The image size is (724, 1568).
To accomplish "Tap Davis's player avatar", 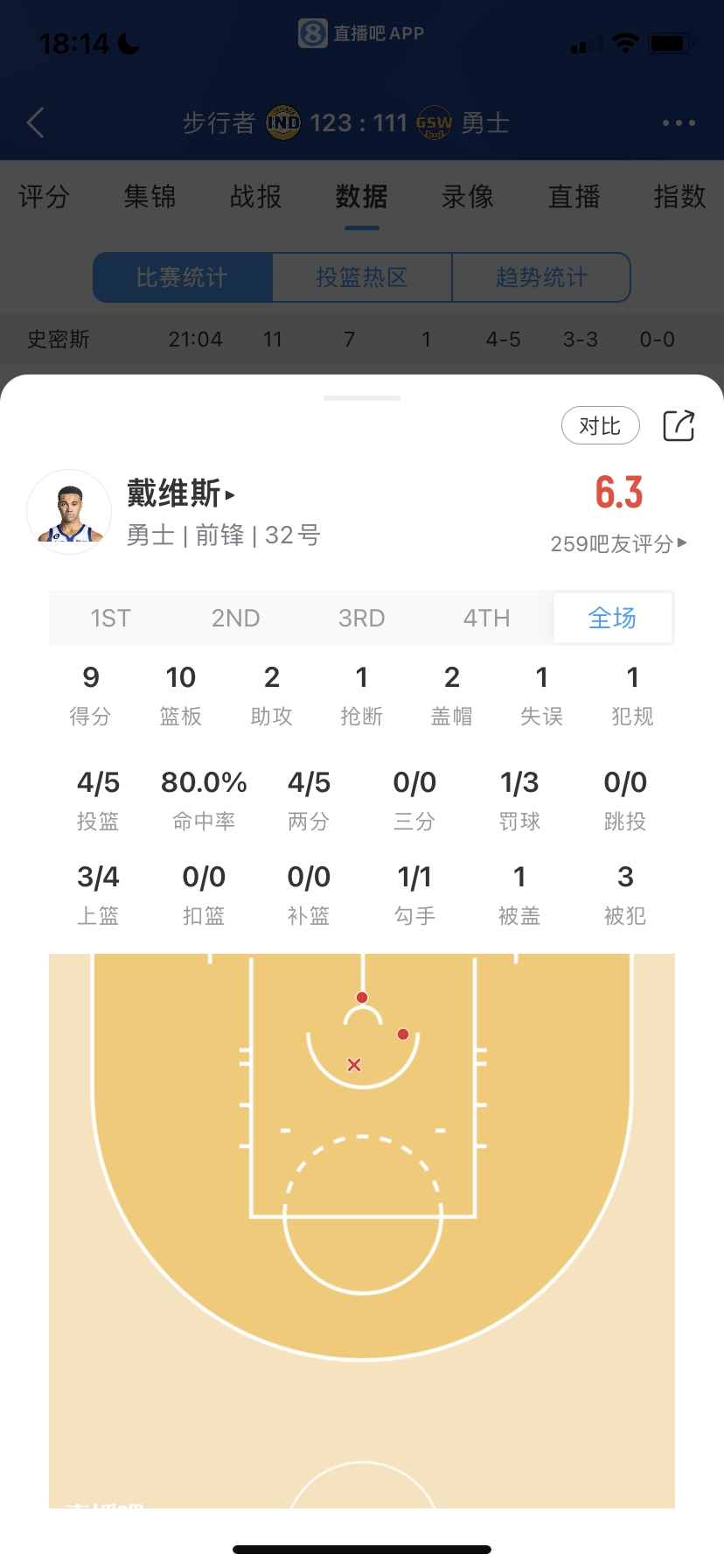I will point(69,512).
